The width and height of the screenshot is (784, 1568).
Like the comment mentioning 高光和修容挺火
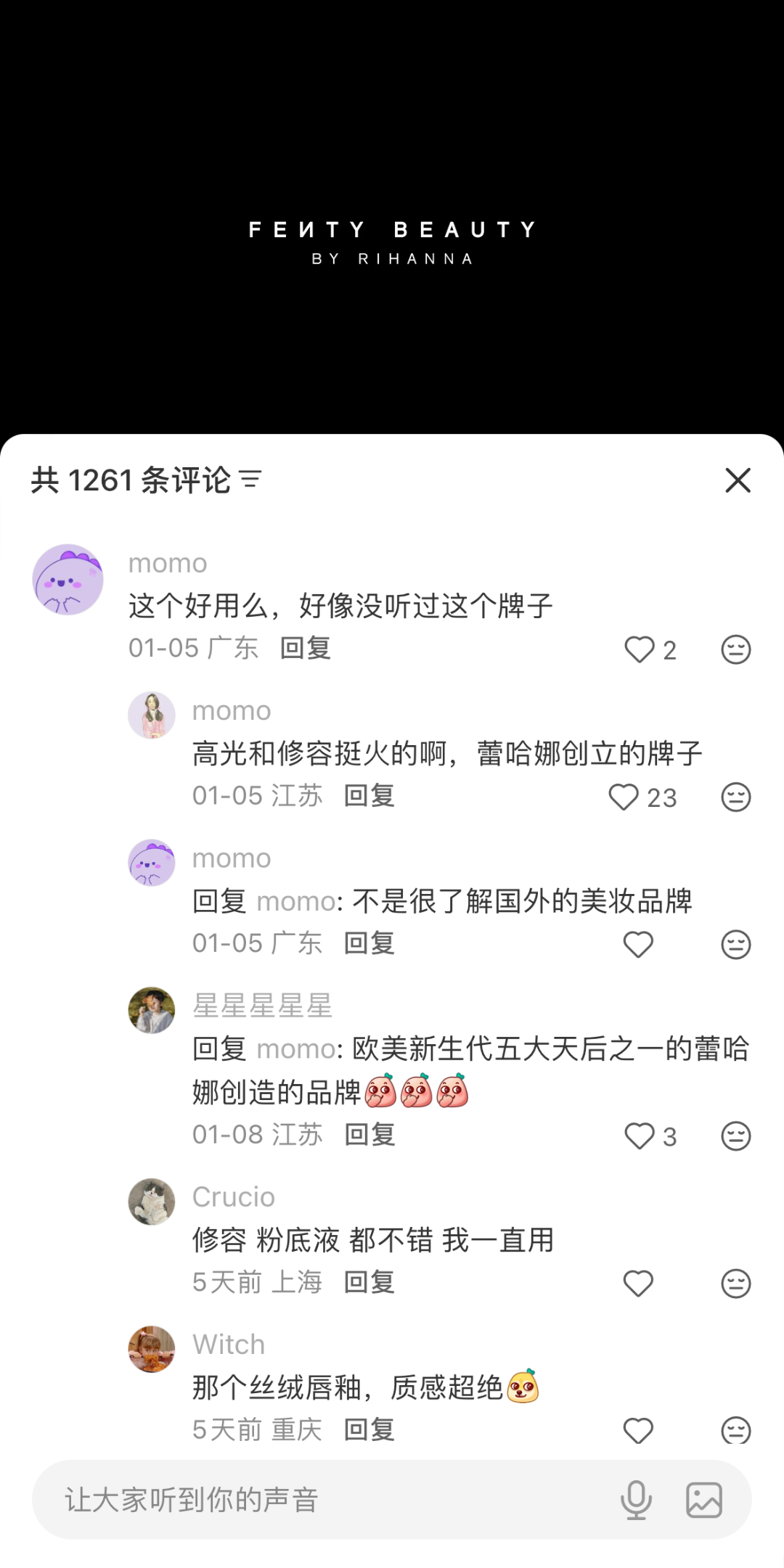[x=624, y=797]
